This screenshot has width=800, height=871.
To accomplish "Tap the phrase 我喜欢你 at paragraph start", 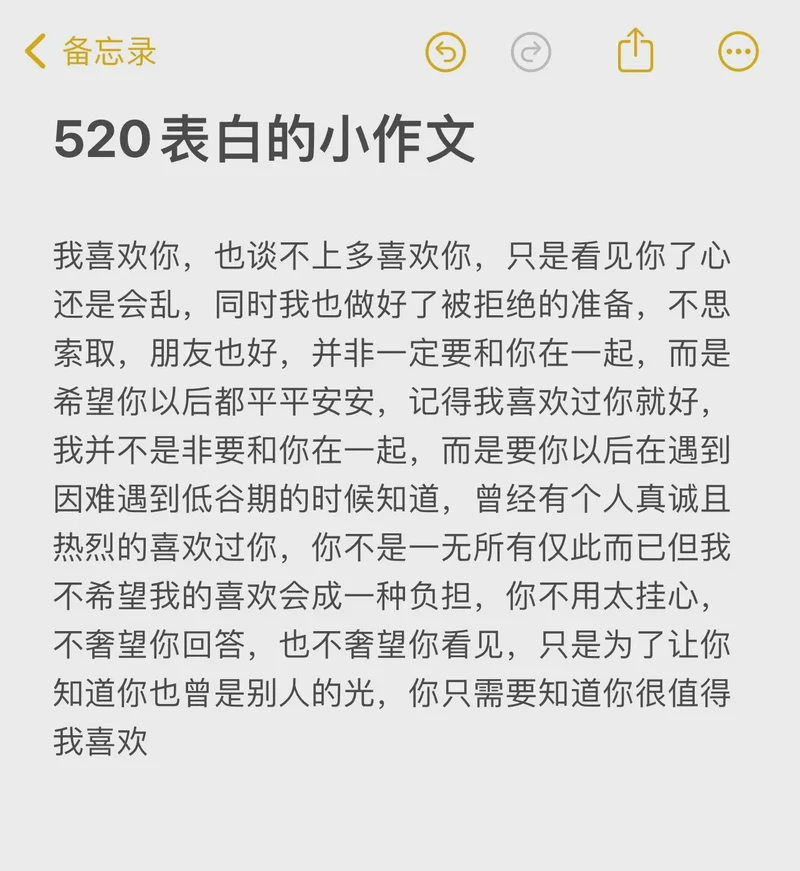I will coord(102,258).
